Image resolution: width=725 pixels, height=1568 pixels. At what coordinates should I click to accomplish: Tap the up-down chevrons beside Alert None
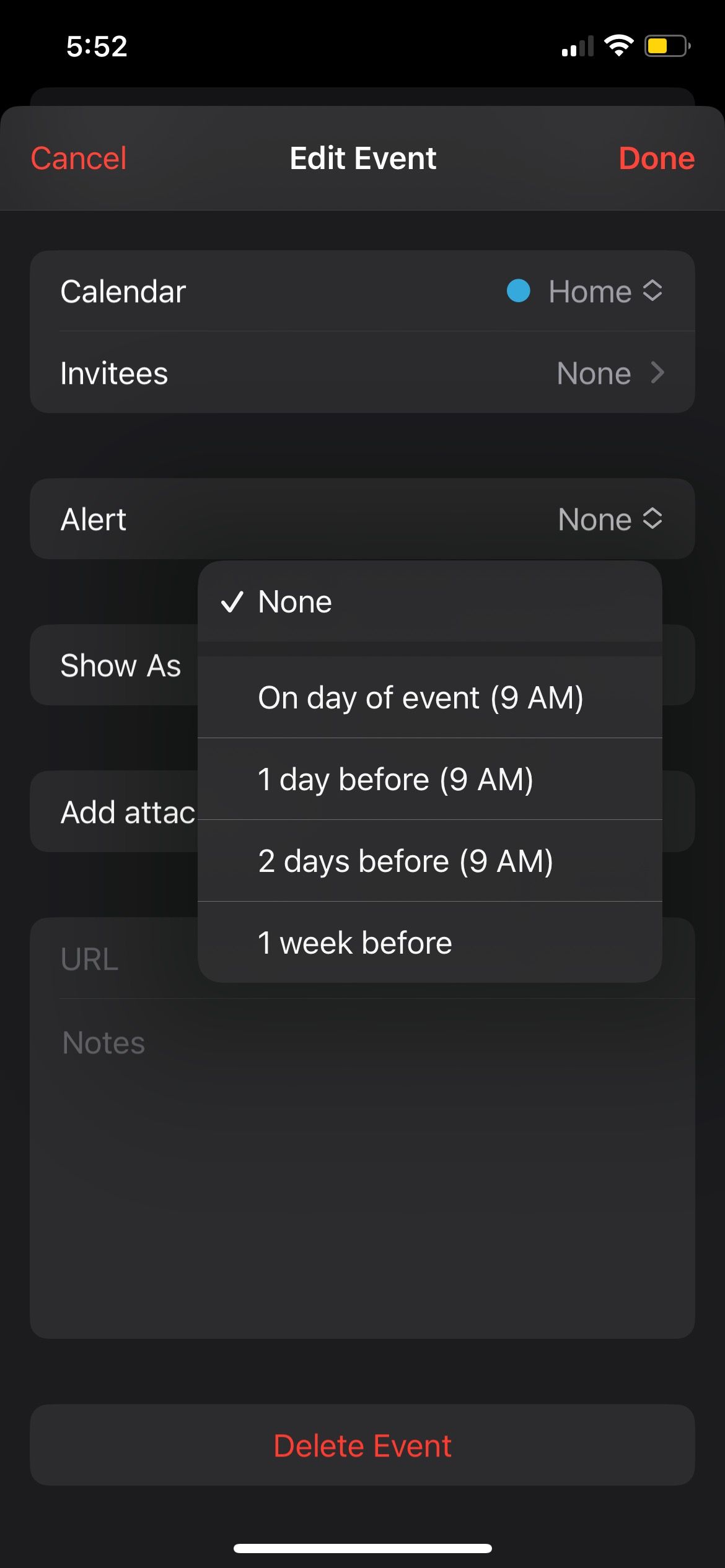pos(654,519)
